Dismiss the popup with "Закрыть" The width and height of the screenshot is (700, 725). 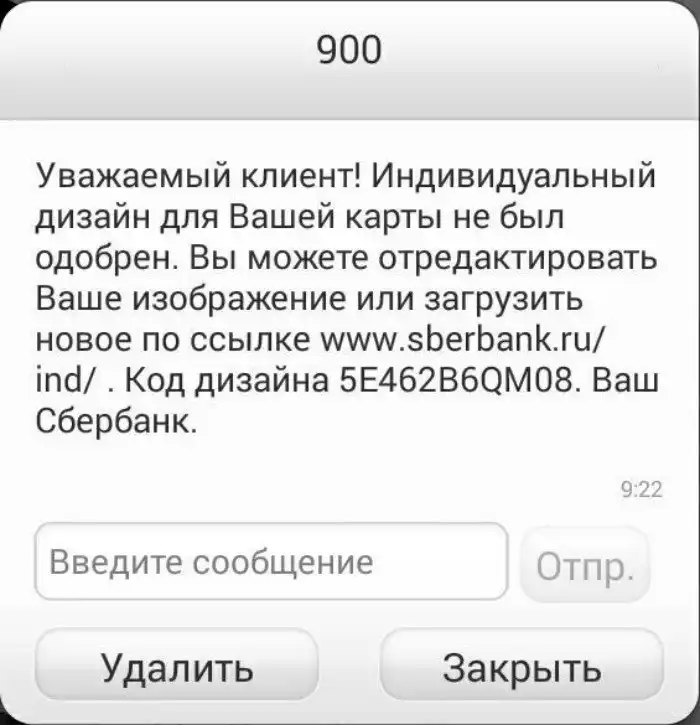tap(522, 665)
